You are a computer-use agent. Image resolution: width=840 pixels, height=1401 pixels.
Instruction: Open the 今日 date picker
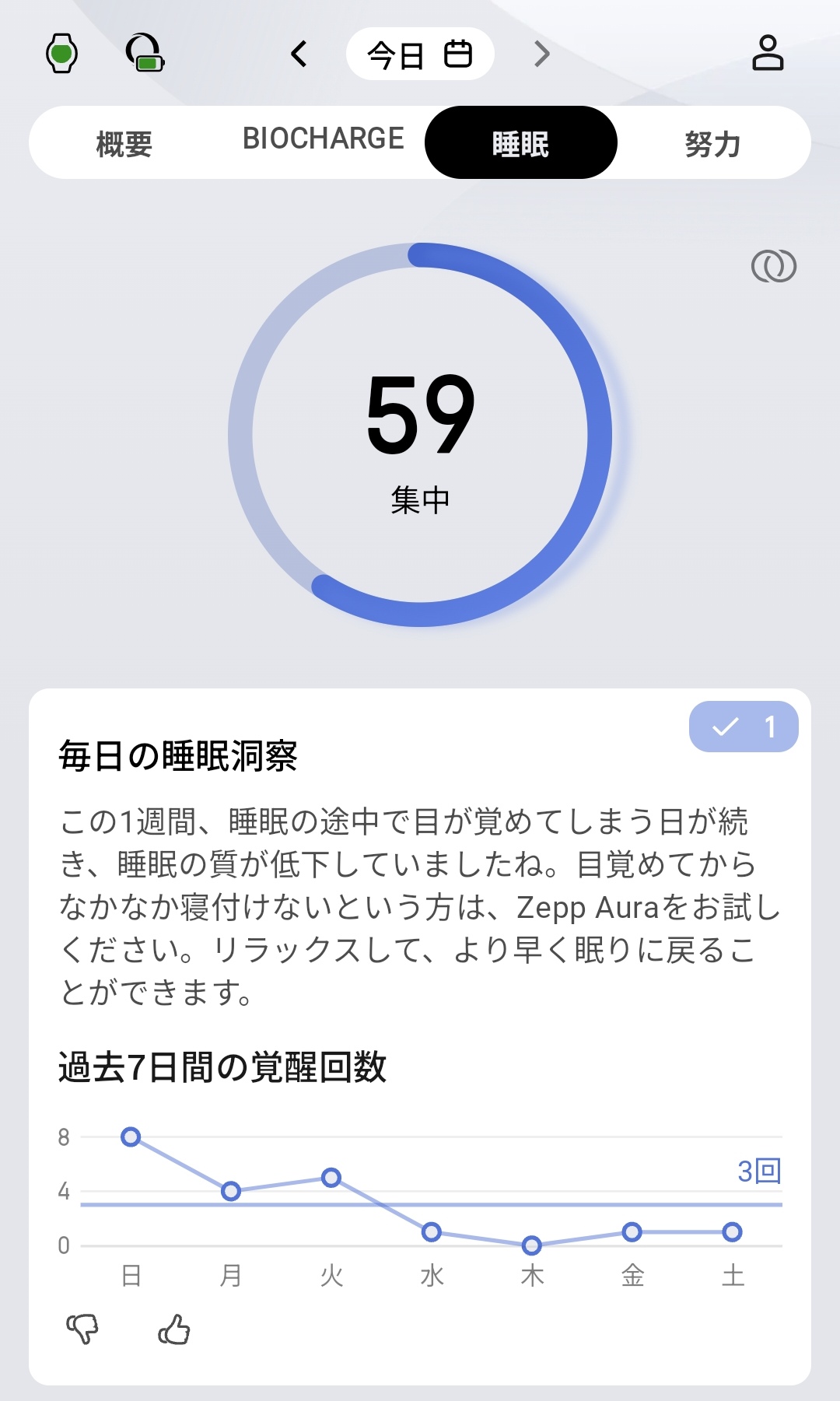tap(420, 54)
